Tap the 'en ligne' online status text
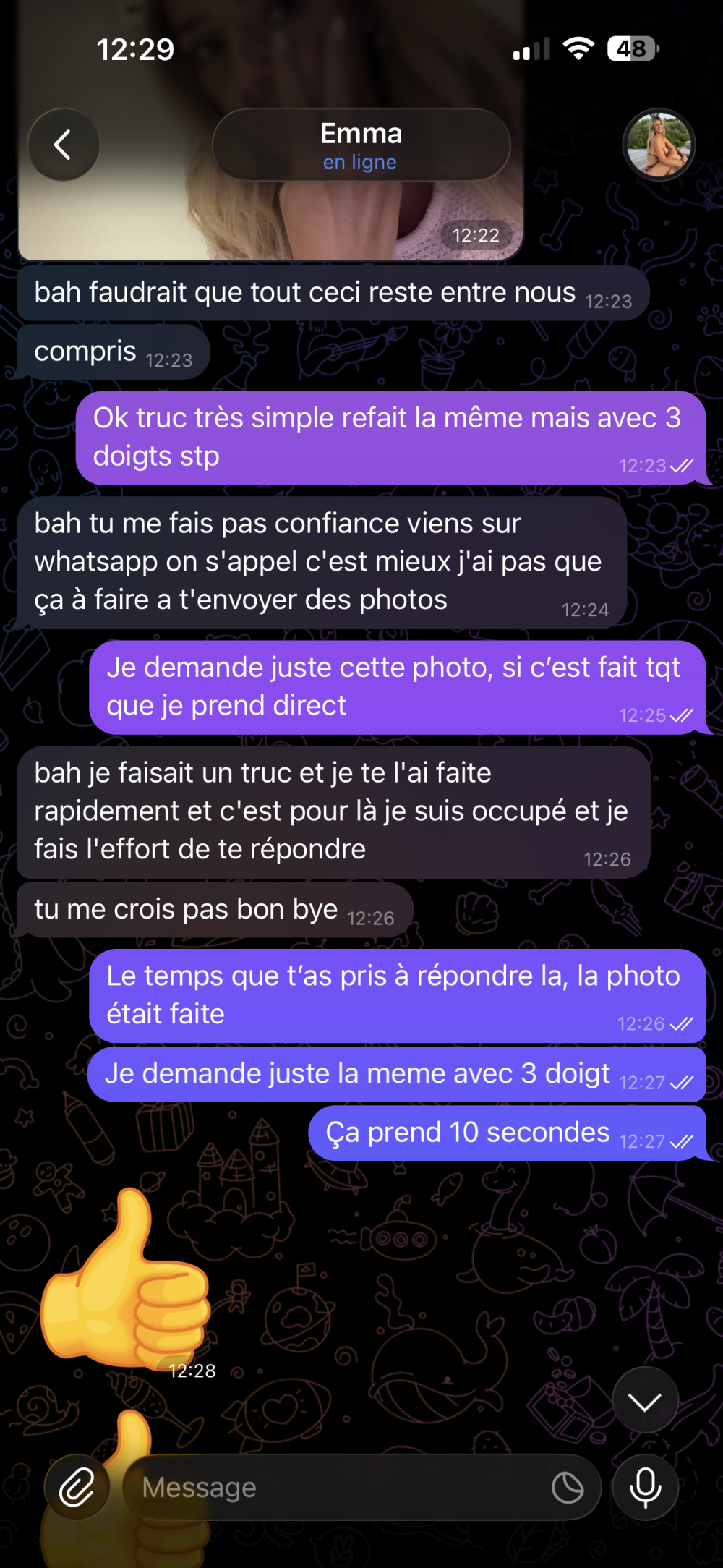This screenshot has height=1568, width=723. pos(360,162)
